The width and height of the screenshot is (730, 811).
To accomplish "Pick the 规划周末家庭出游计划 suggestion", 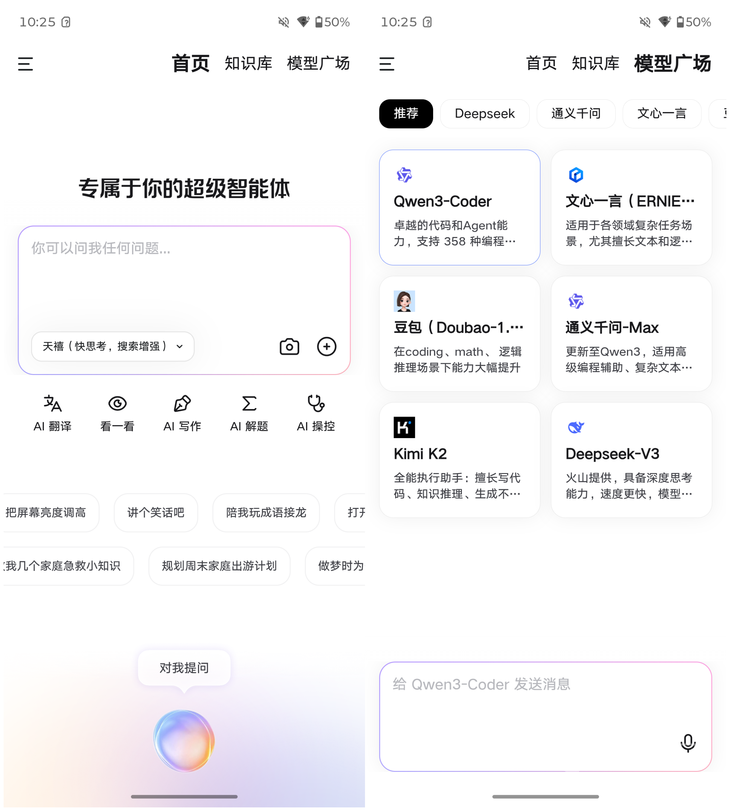I will click(219, 566).
